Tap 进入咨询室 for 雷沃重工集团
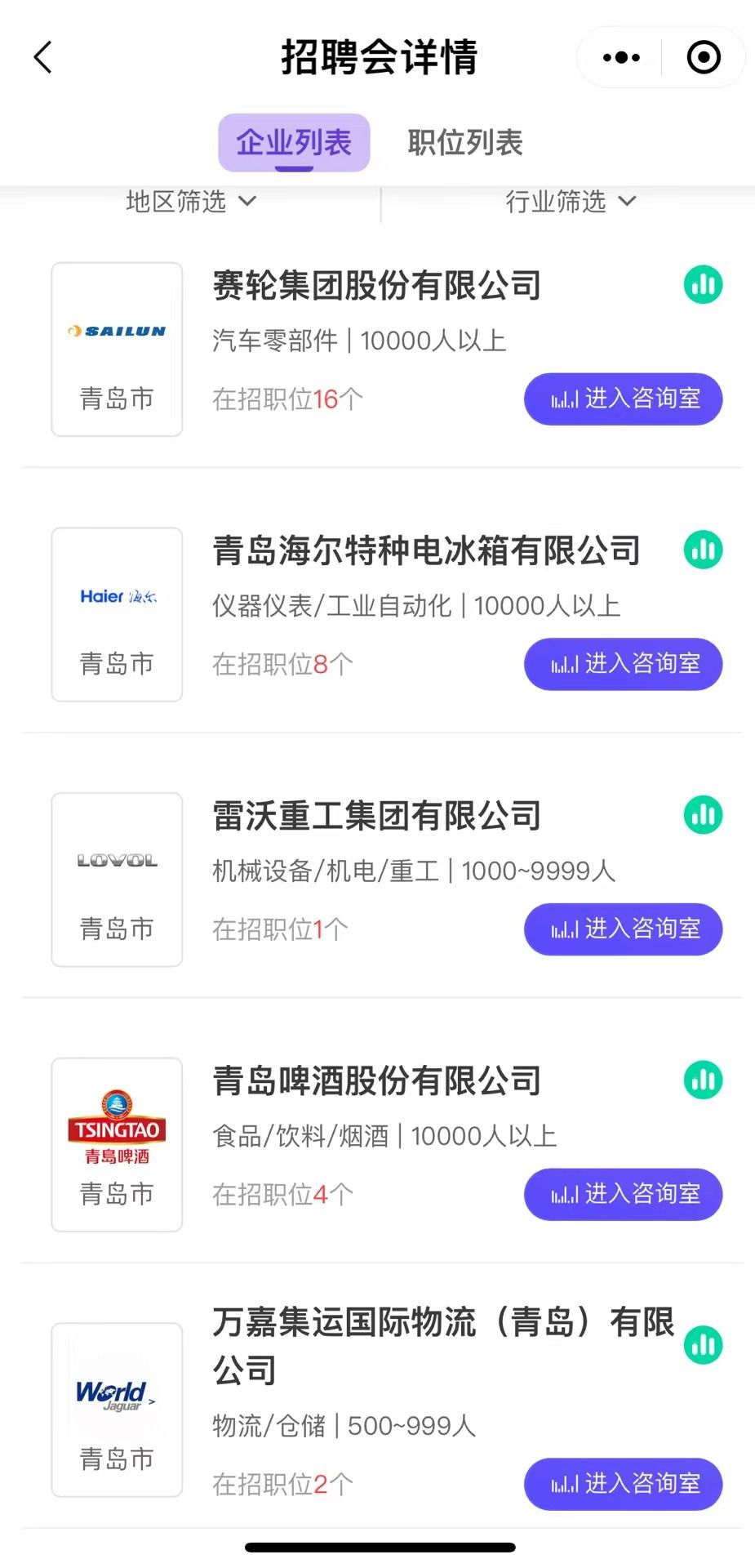This screenshot has width=755, height=1568. point(623,929)
